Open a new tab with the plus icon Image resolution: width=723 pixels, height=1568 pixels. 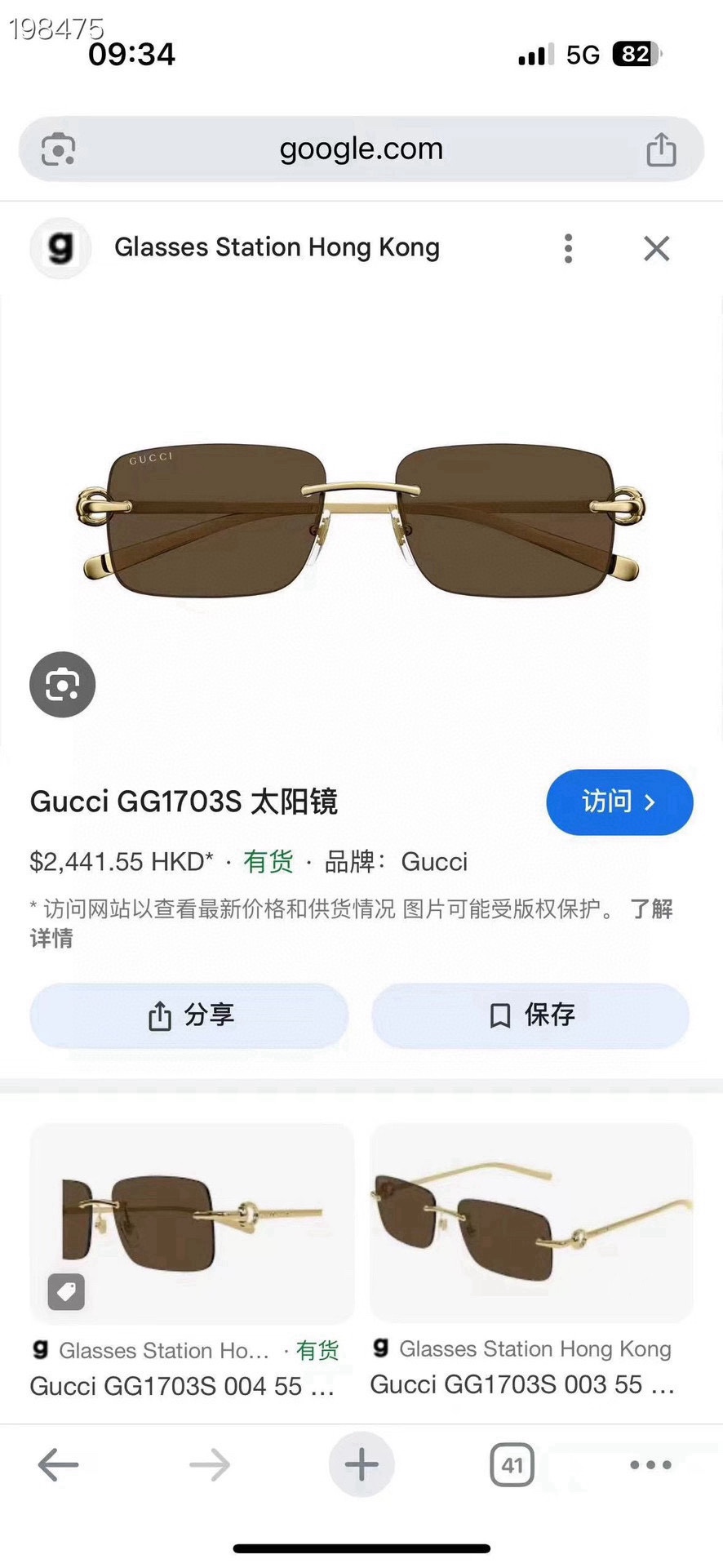click(361, 1464)
